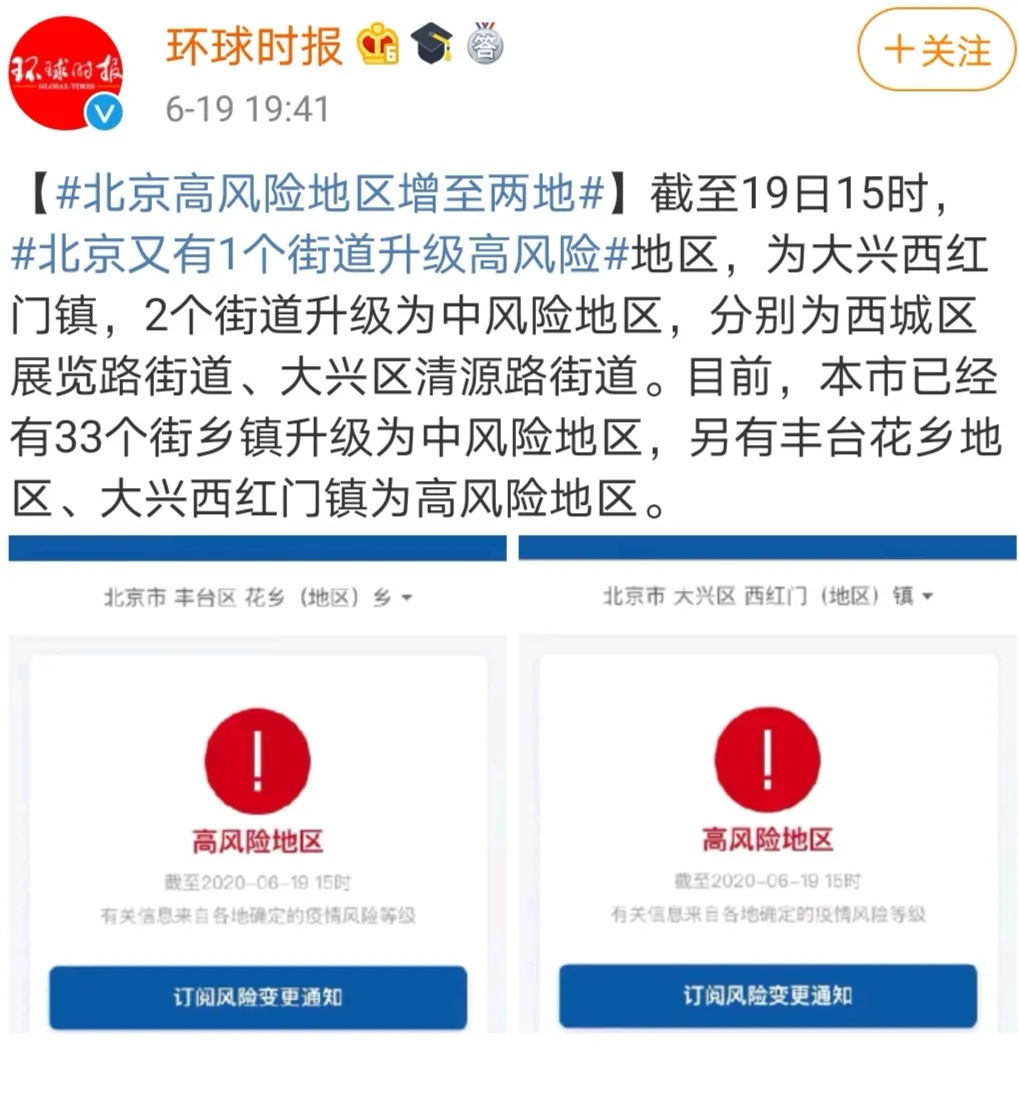Follow 环球时报 with the 关注 button
Image resolution: width=1019 pixels, height=1111 pixels.
point(936,50)
